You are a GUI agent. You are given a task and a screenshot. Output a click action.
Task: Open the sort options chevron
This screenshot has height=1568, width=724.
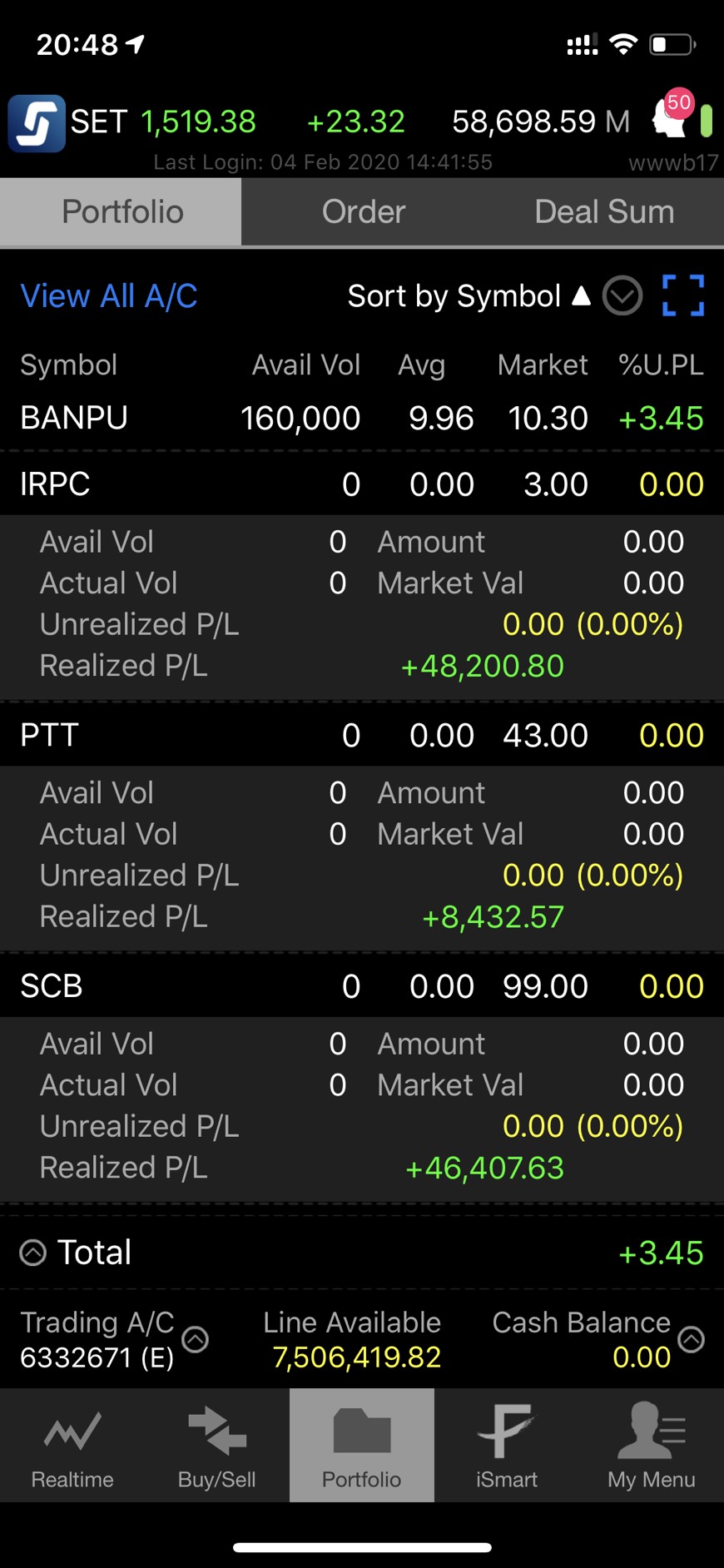[x=622, y=295]
